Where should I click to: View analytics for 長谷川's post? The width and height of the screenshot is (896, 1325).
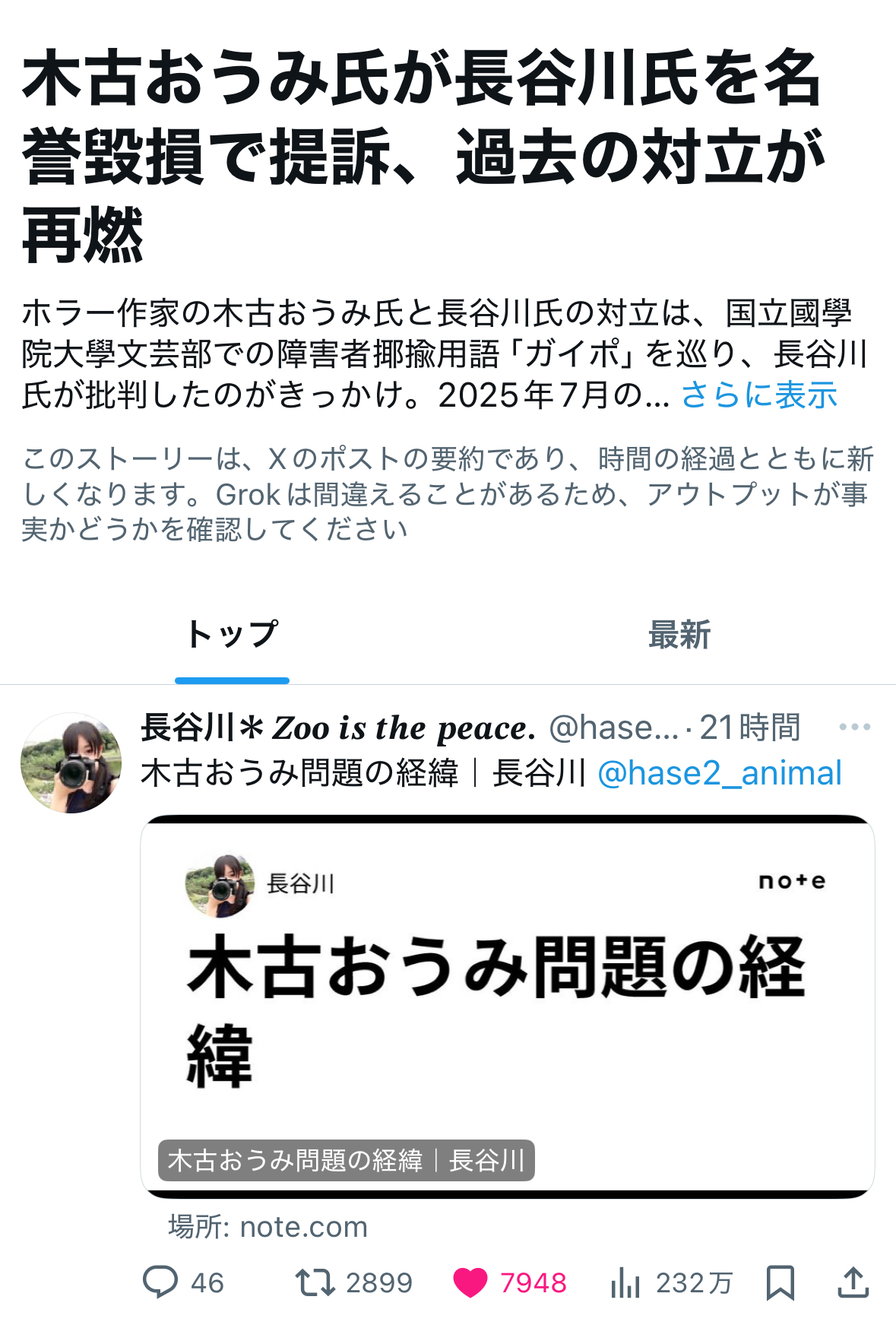click(x=625, y=1282)
